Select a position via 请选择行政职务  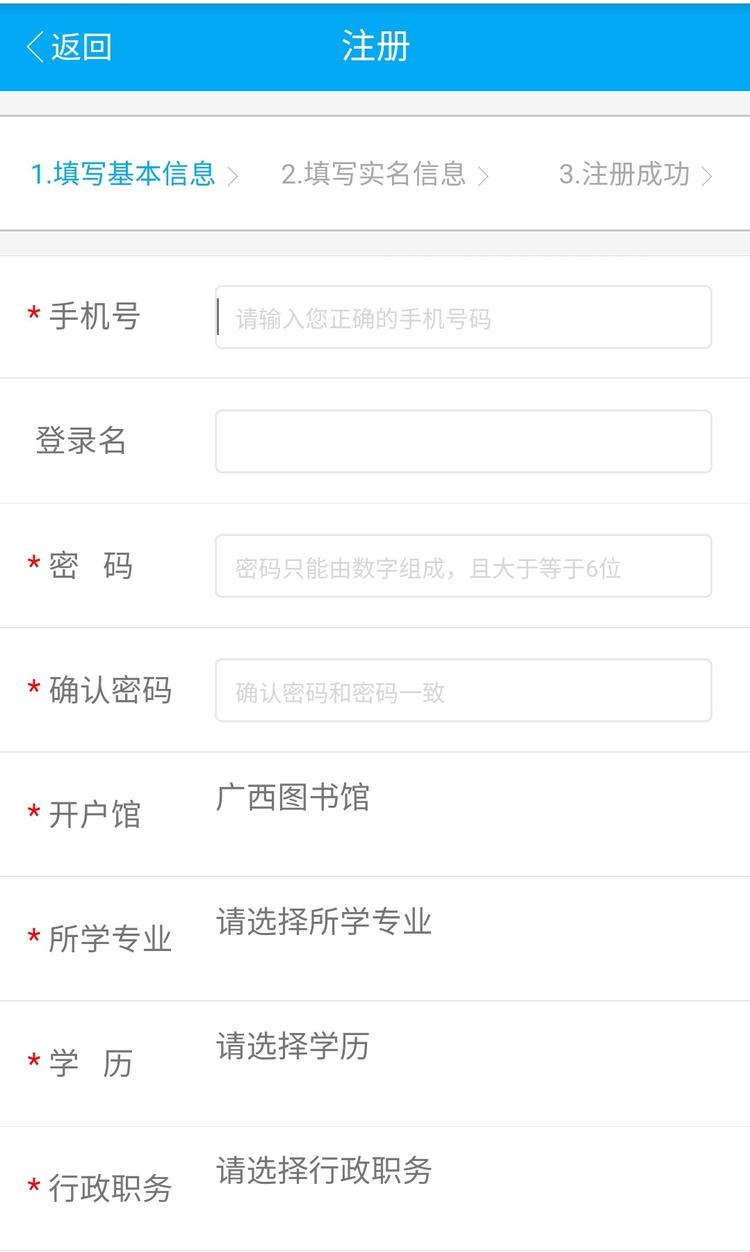coord(324,1170)
